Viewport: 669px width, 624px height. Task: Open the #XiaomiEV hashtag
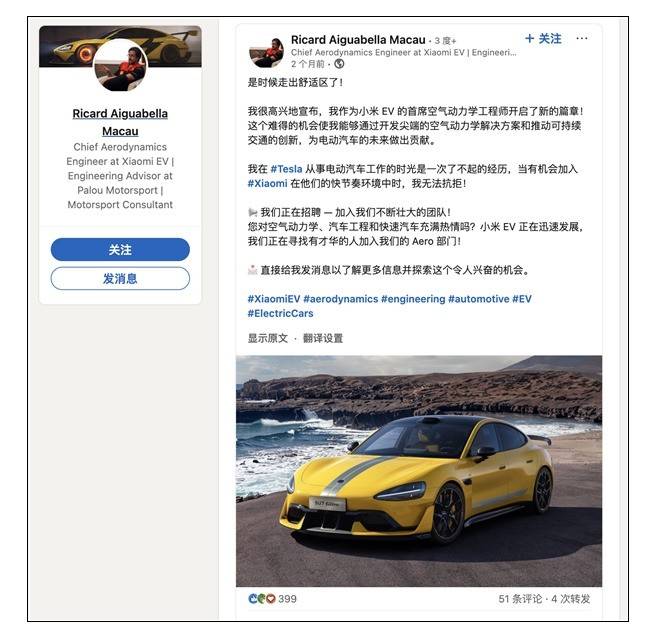pos(272,299)
